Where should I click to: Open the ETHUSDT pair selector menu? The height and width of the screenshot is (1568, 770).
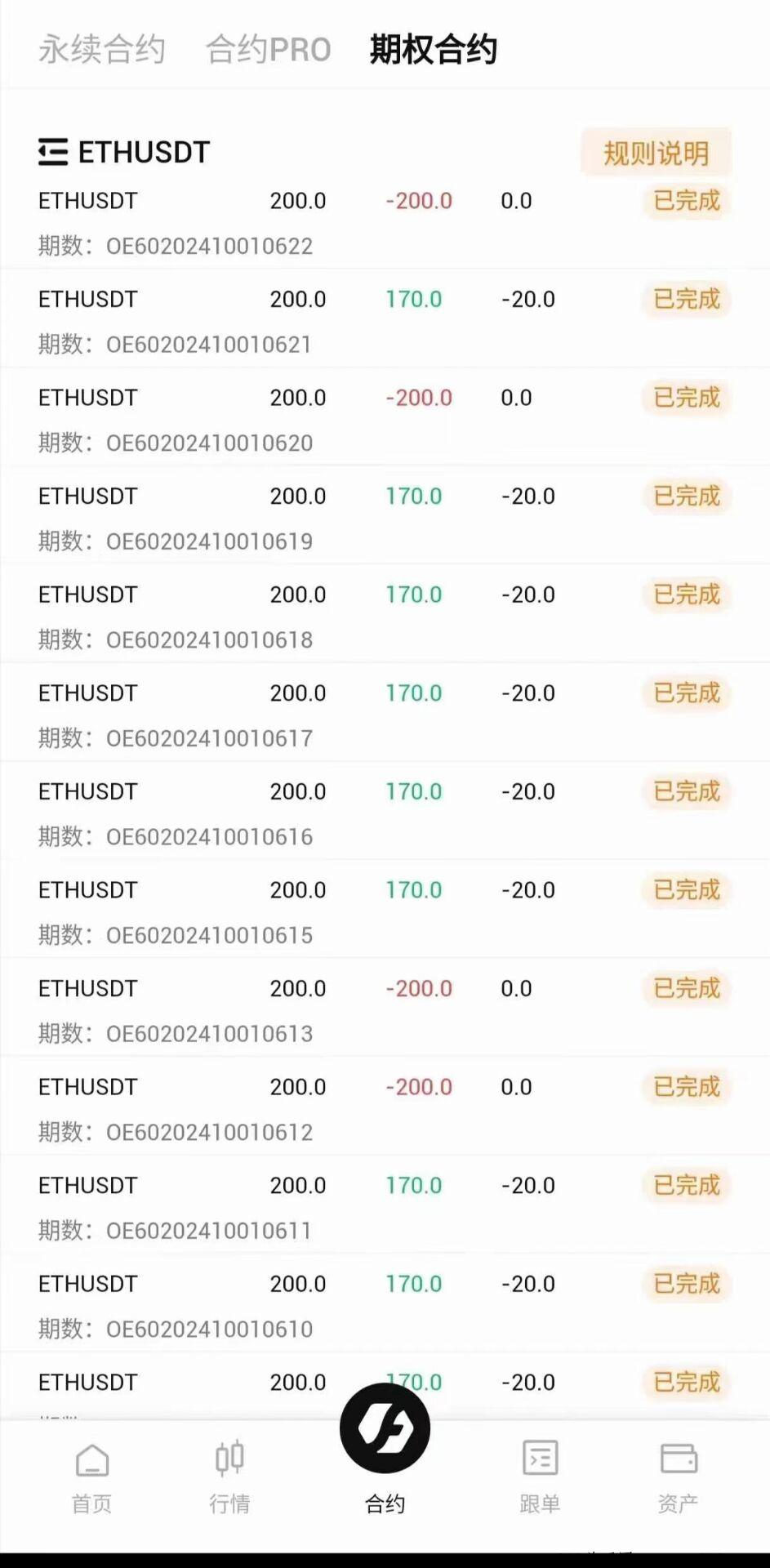(x=124, y=152)
